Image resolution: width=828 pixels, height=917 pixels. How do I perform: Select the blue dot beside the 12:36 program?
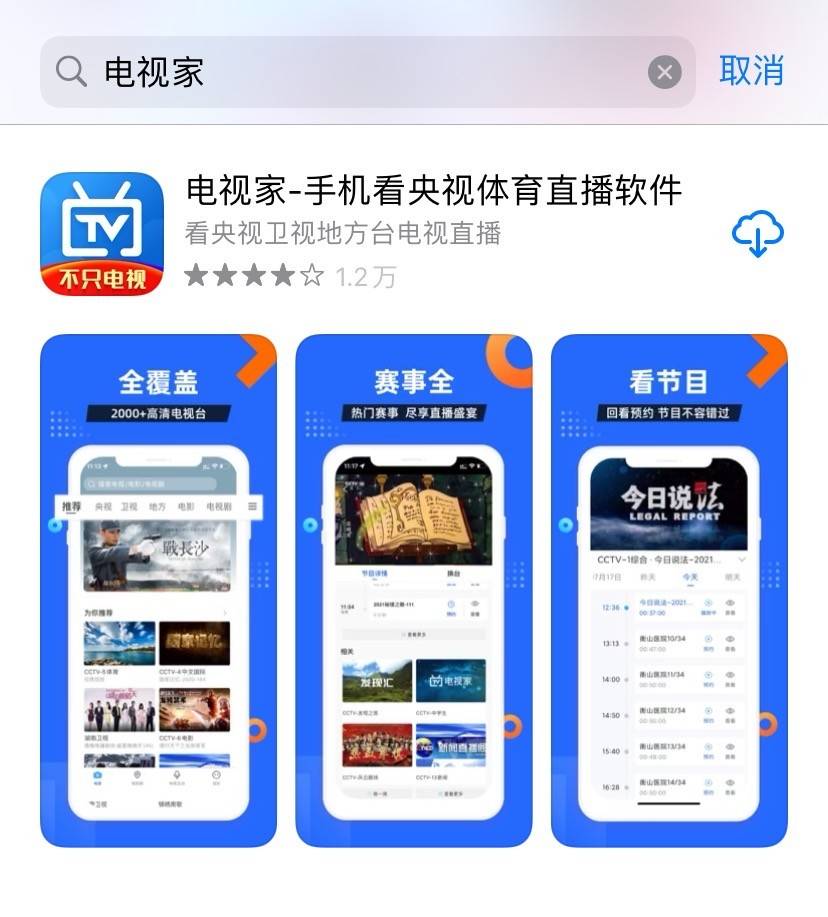625,607
